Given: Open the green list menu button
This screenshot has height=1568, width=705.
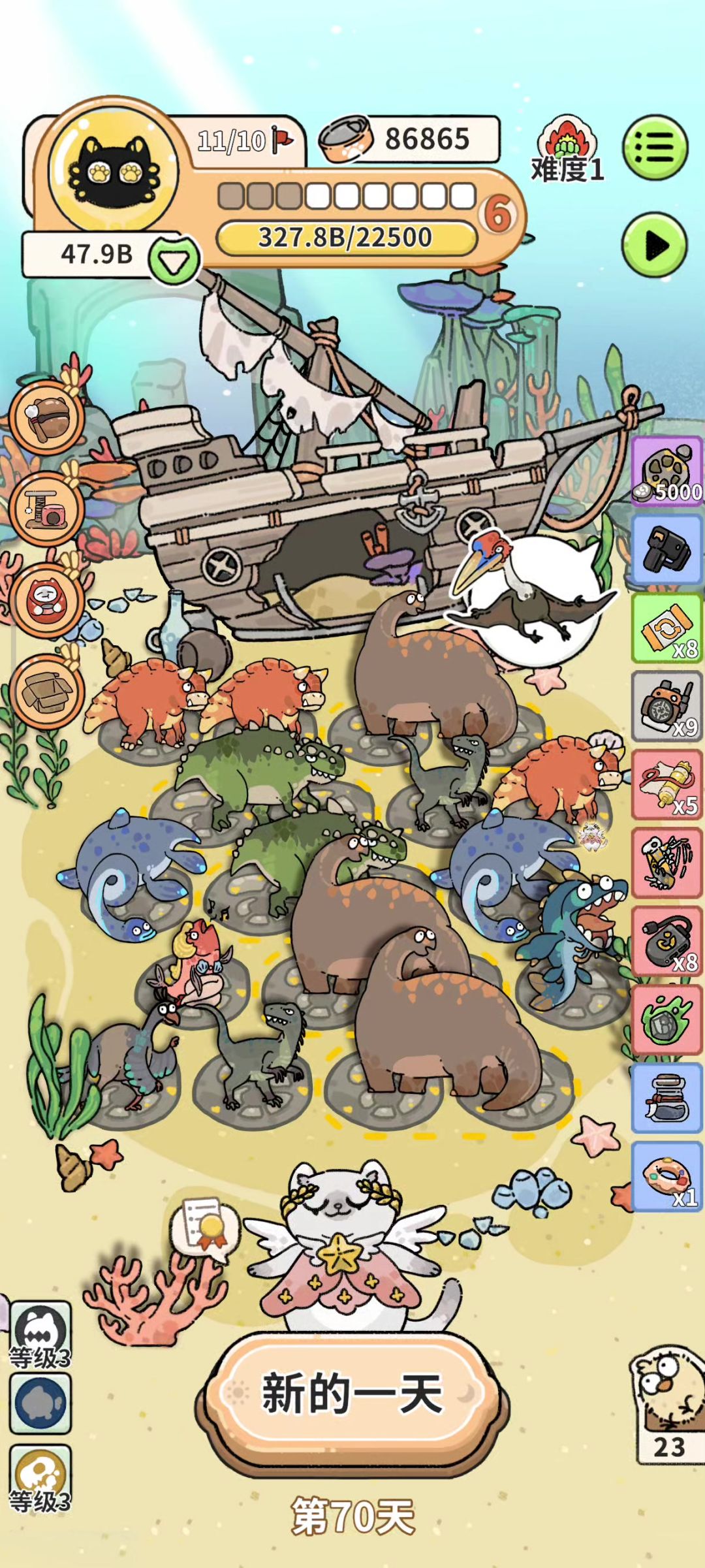Looking at the screenshot, I should point(655,148).
